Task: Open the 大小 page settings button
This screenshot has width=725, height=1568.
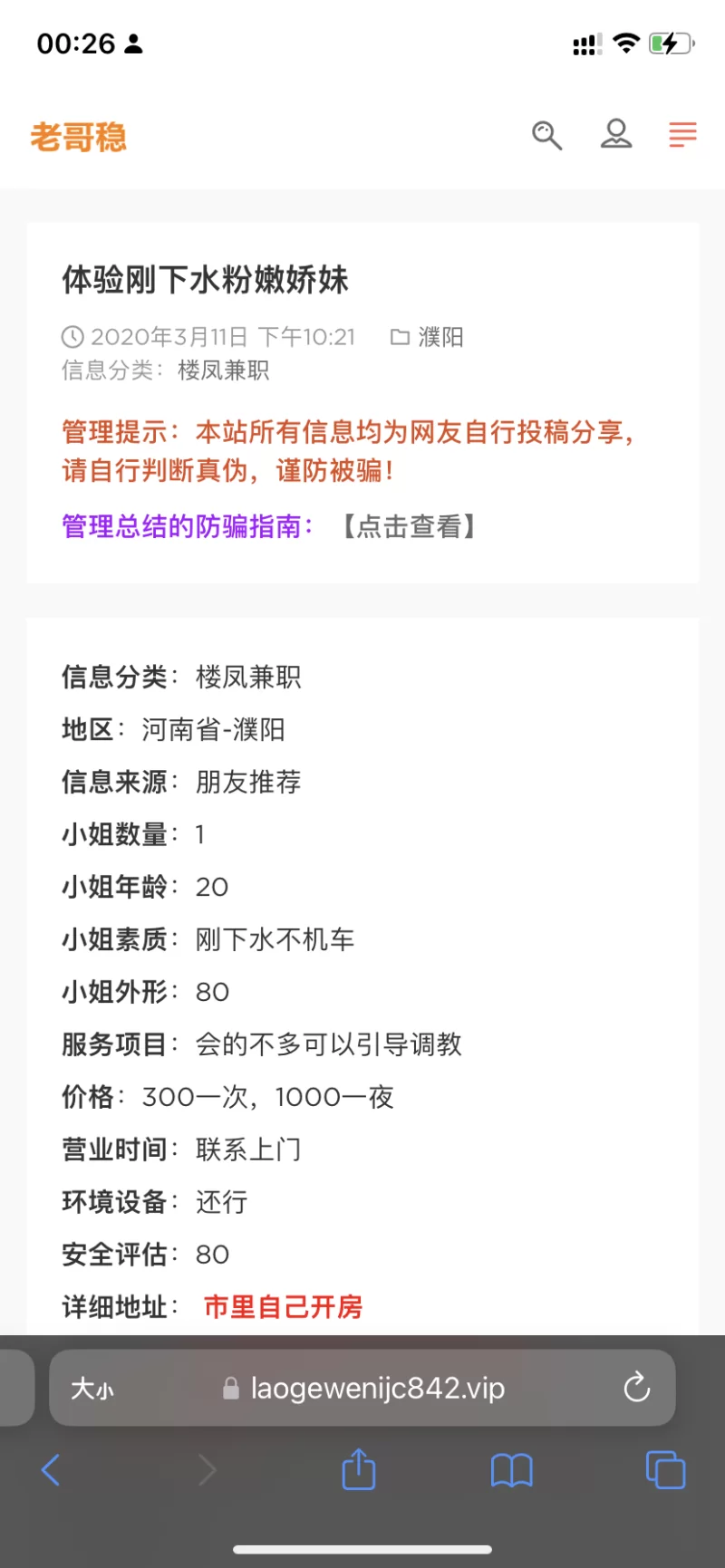Action: pyautogui.click(x=92, y=1389)
